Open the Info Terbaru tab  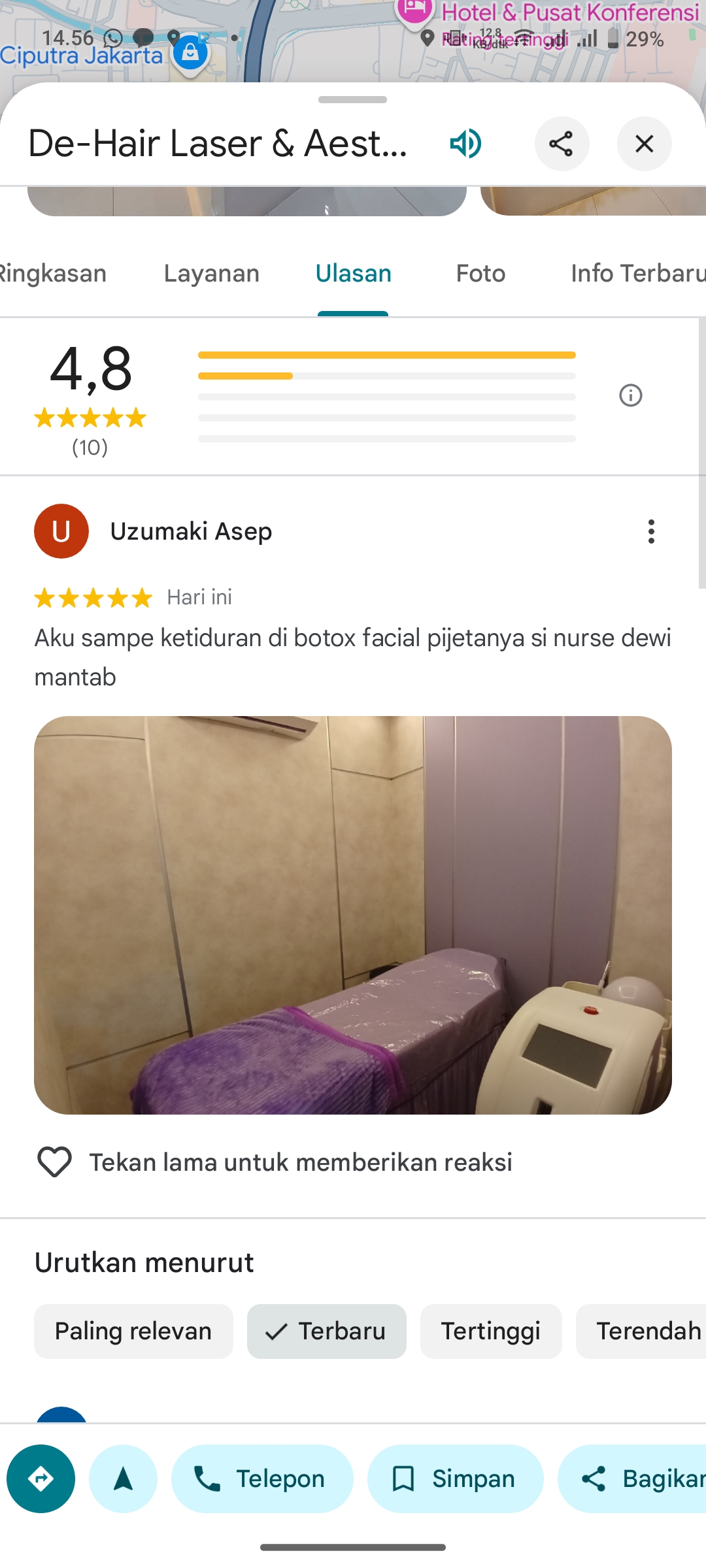[638, 273]
